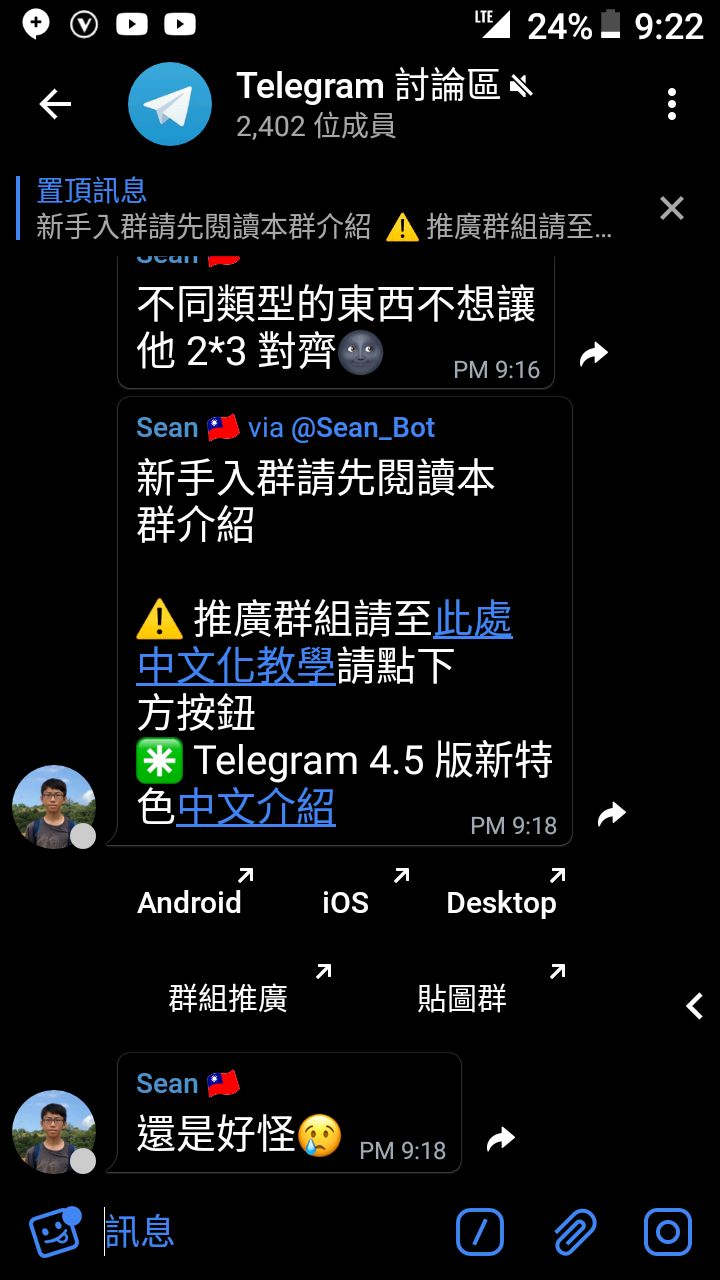The image size is (720, 1280).
Task: Open the camera from the message bar
Action: [x=667, y=1232]
